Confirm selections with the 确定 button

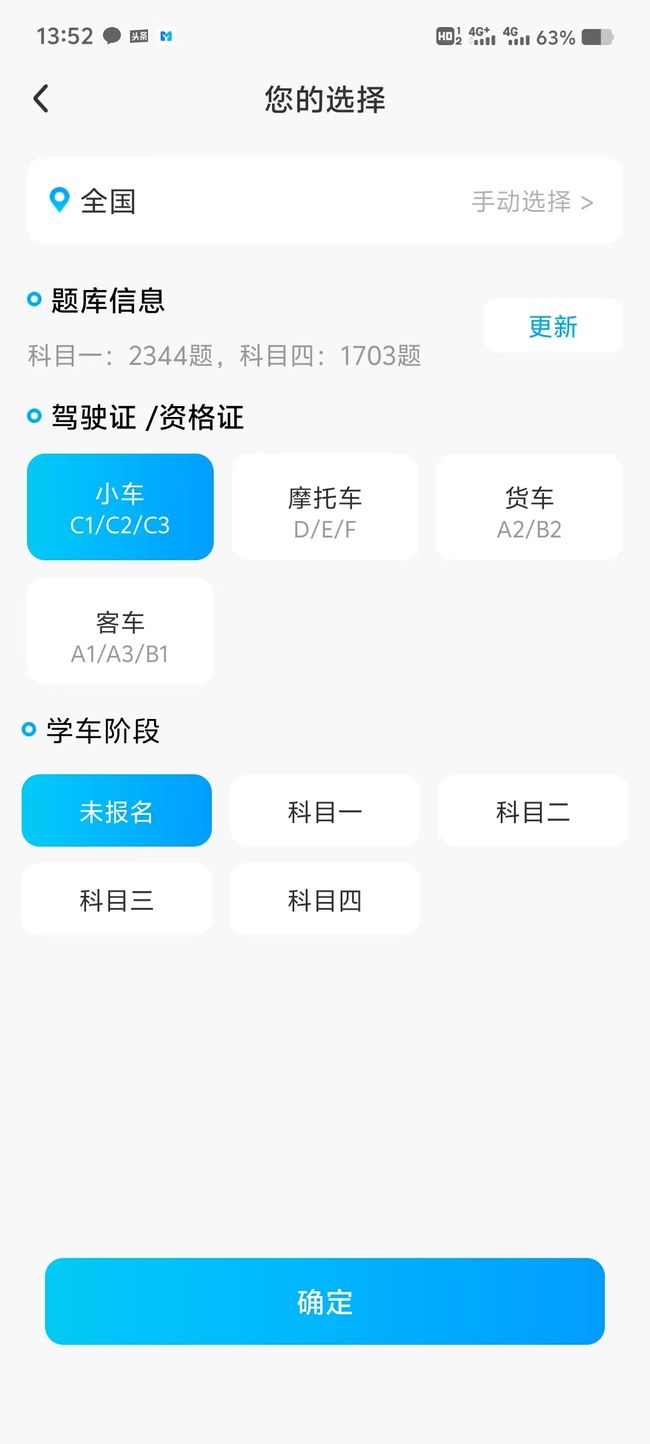point(325,1301)
